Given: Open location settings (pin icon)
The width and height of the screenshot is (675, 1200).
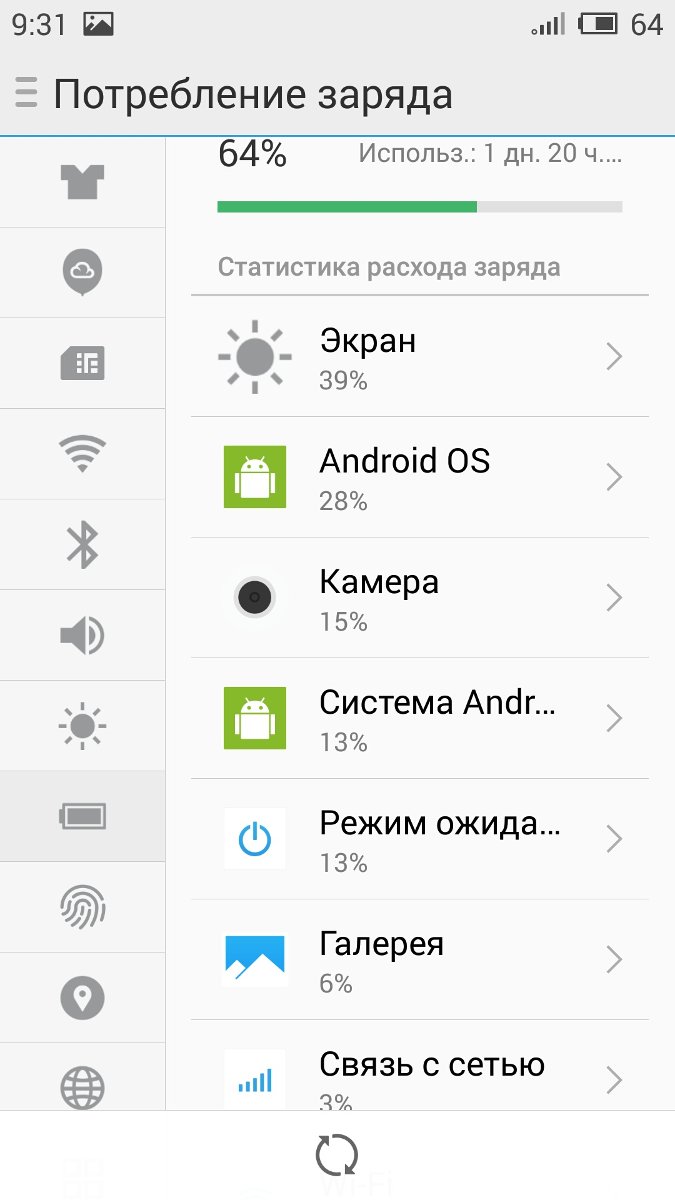Looking at the screenshot, I should [82, 997].
